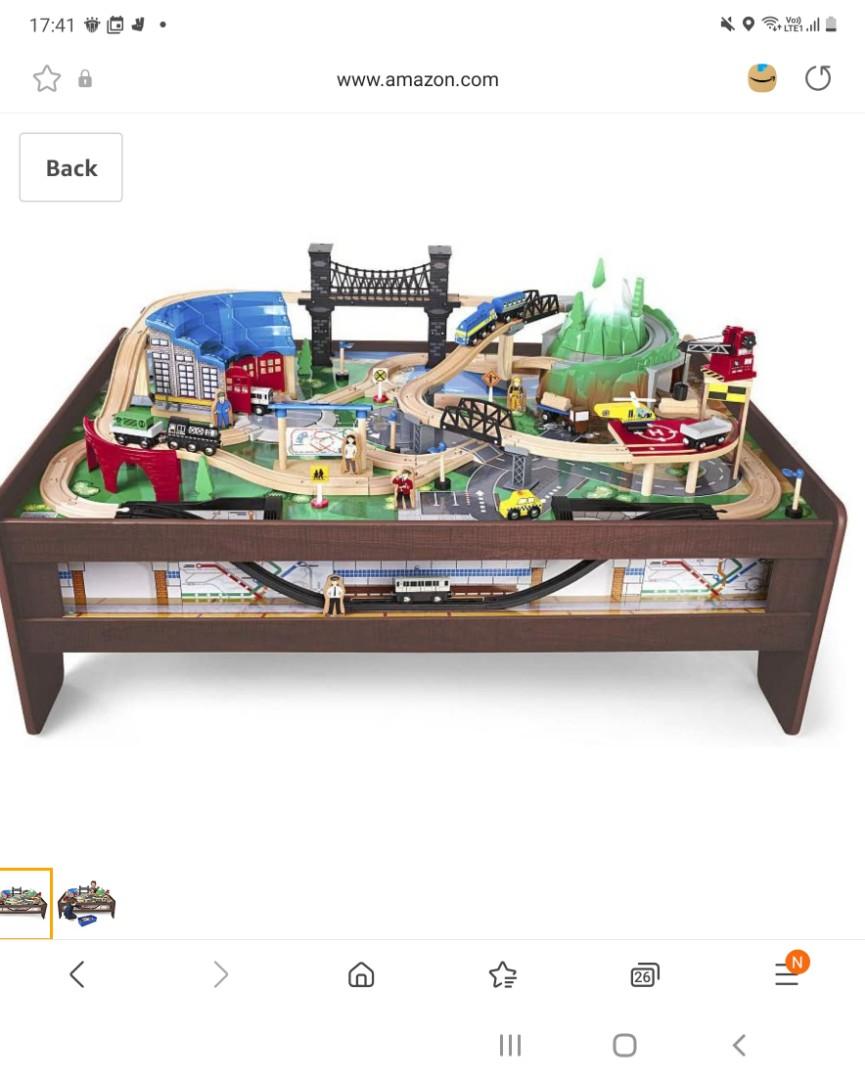The width and height of the screenshot is (865, 1080).
Task: Open the Amazon address bar
Action: point(417,80)
